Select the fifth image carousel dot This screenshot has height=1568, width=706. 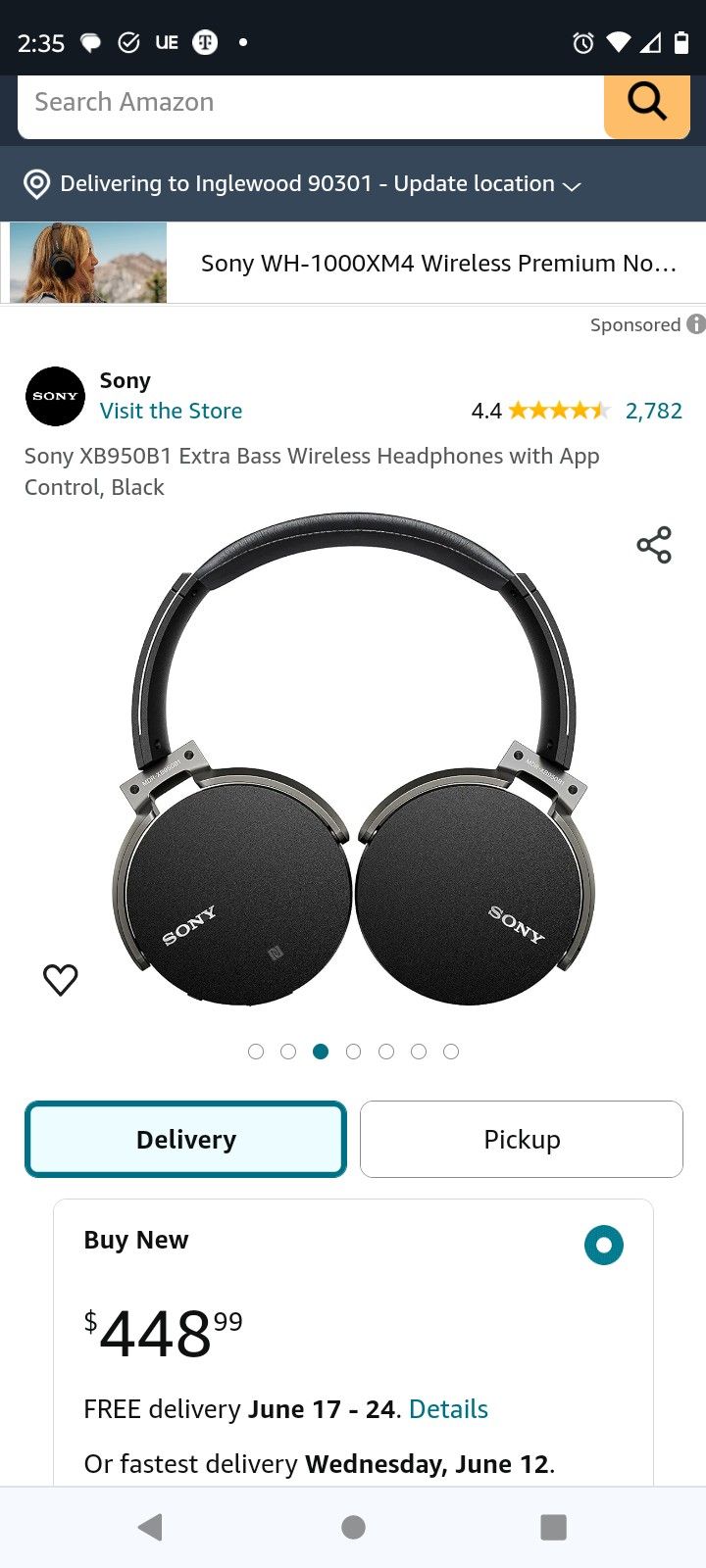point(386,1051)
